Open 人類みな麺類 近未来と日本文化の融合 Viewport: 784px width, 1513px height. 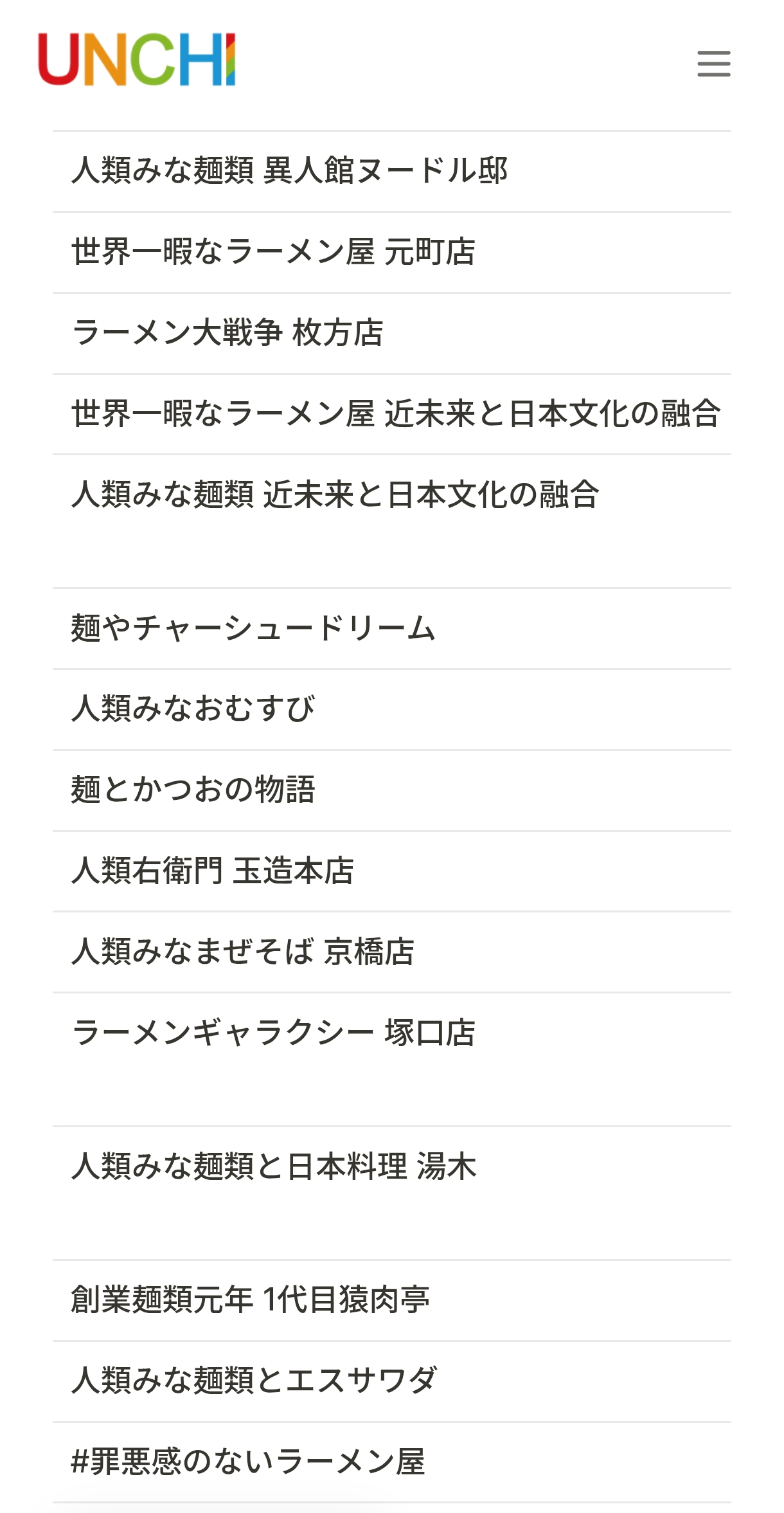click(x=335, y=494)
